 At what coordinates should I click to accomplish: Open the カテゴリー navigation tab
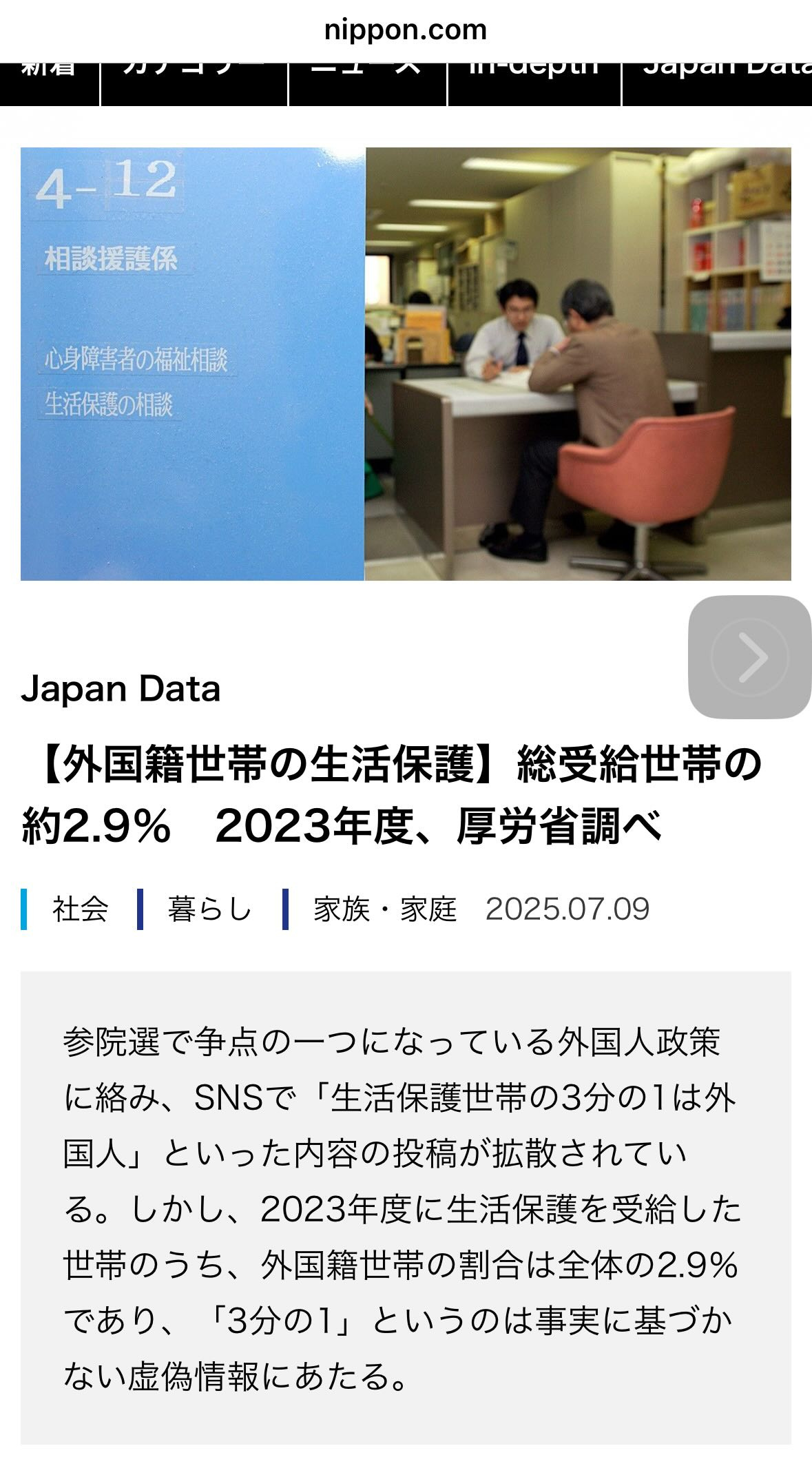[194, 83]
